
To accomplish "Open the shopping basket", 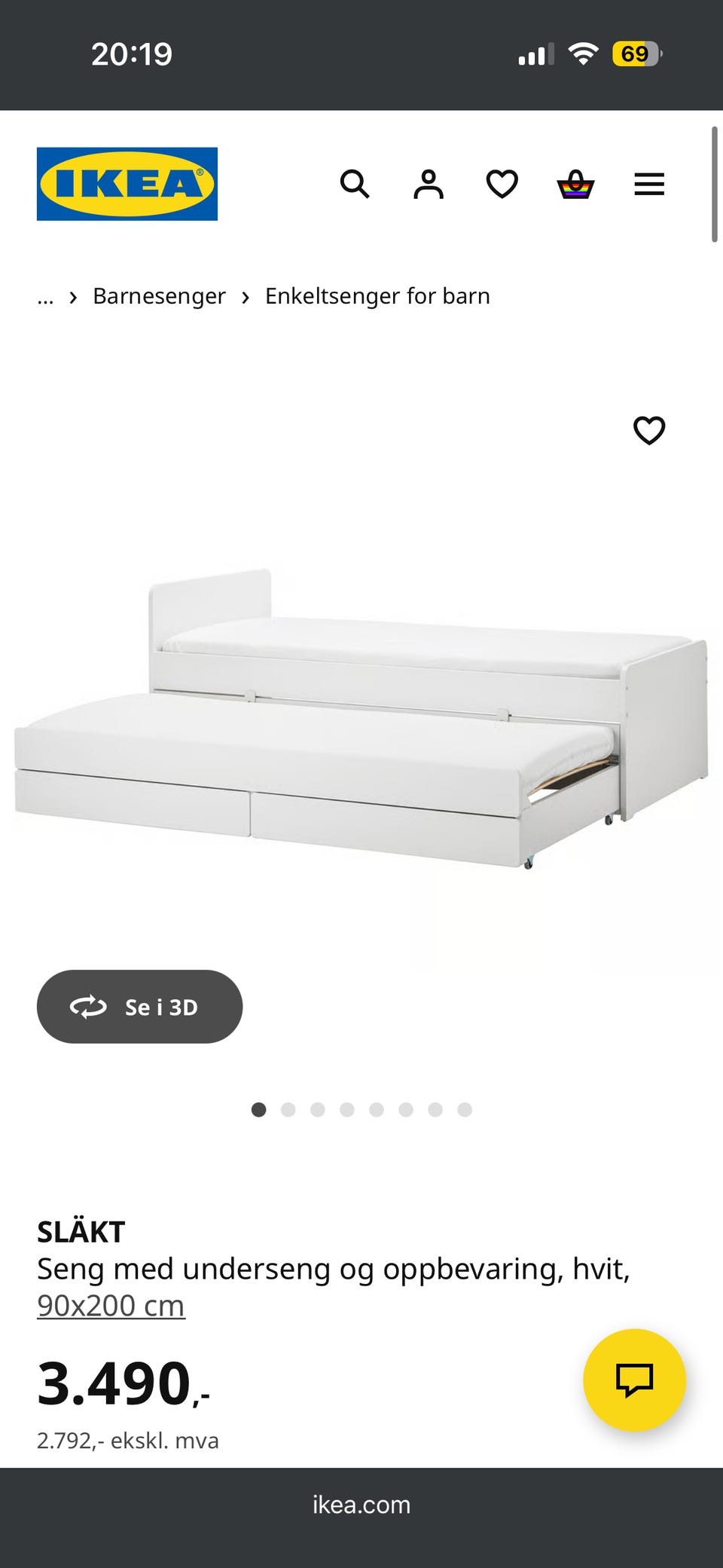I will pos(575,184).
